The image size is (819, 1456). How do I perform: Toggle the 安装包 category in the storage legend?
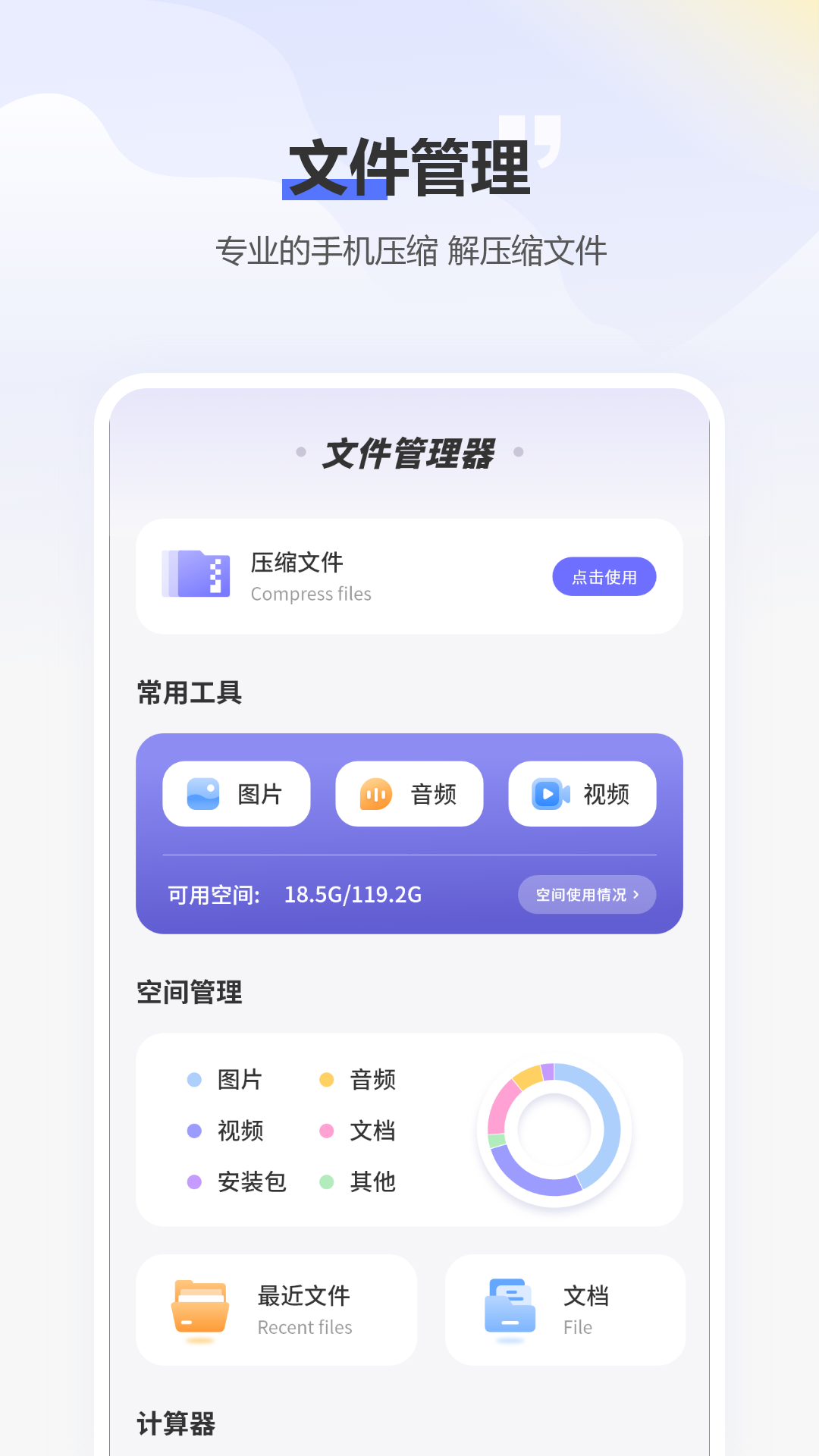tap(193, 1182)
